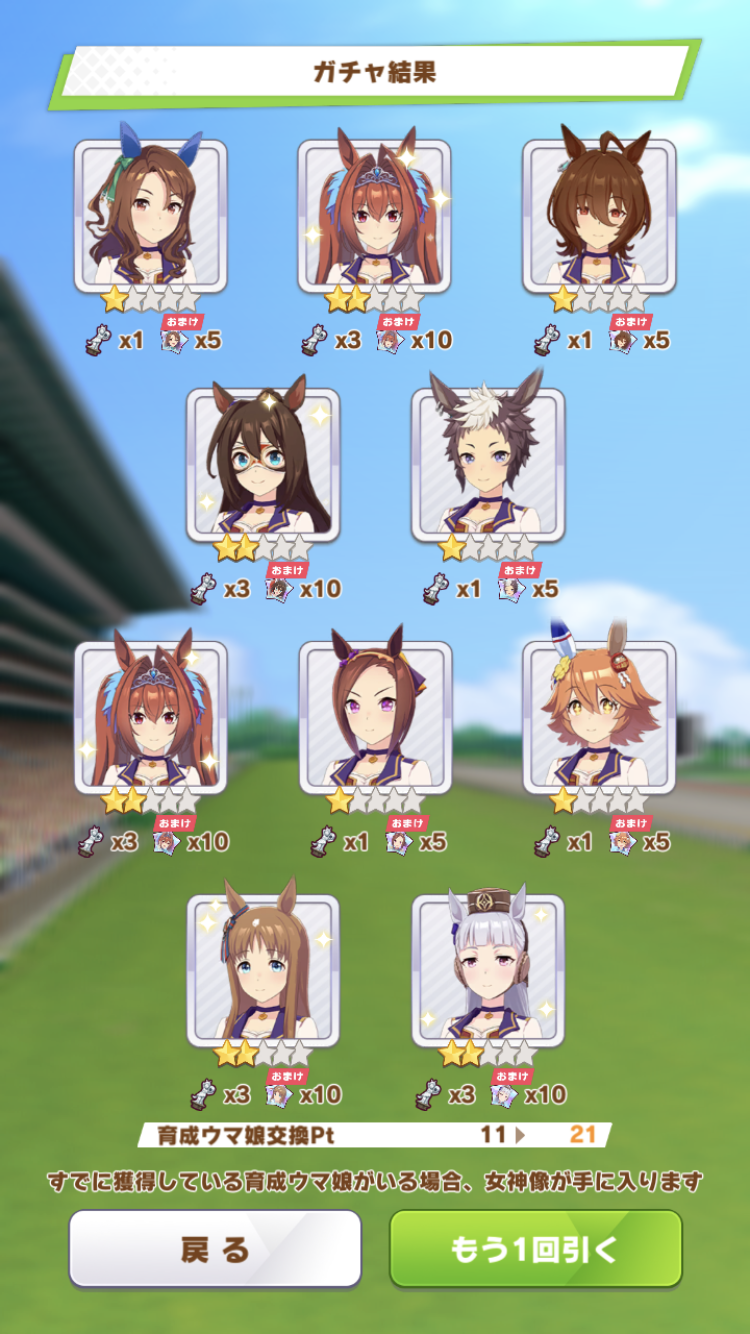Tap the 戻る back button
Image resolution: width=750 pixels, height=1334 pixels.
(x=214, y=1249)
